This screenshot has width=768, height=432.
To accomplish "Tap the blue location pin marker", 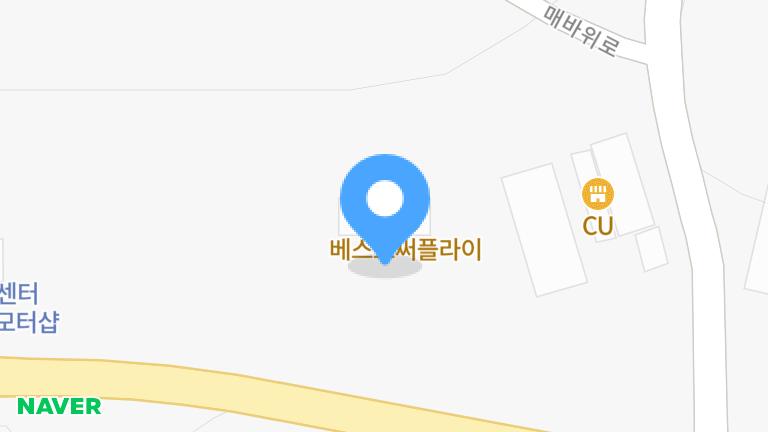I will (x=385, y=202).
